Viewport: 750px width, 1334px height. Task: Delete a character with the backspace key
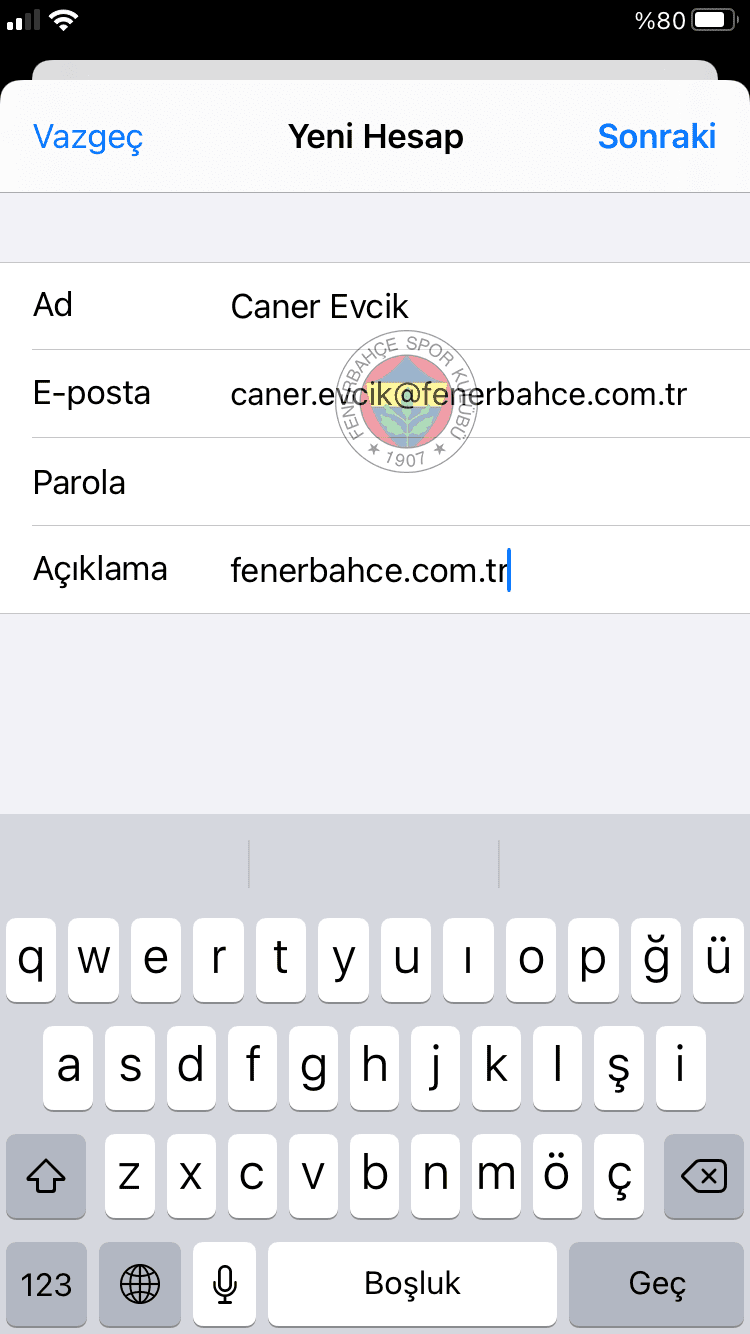pos(703,1177)
